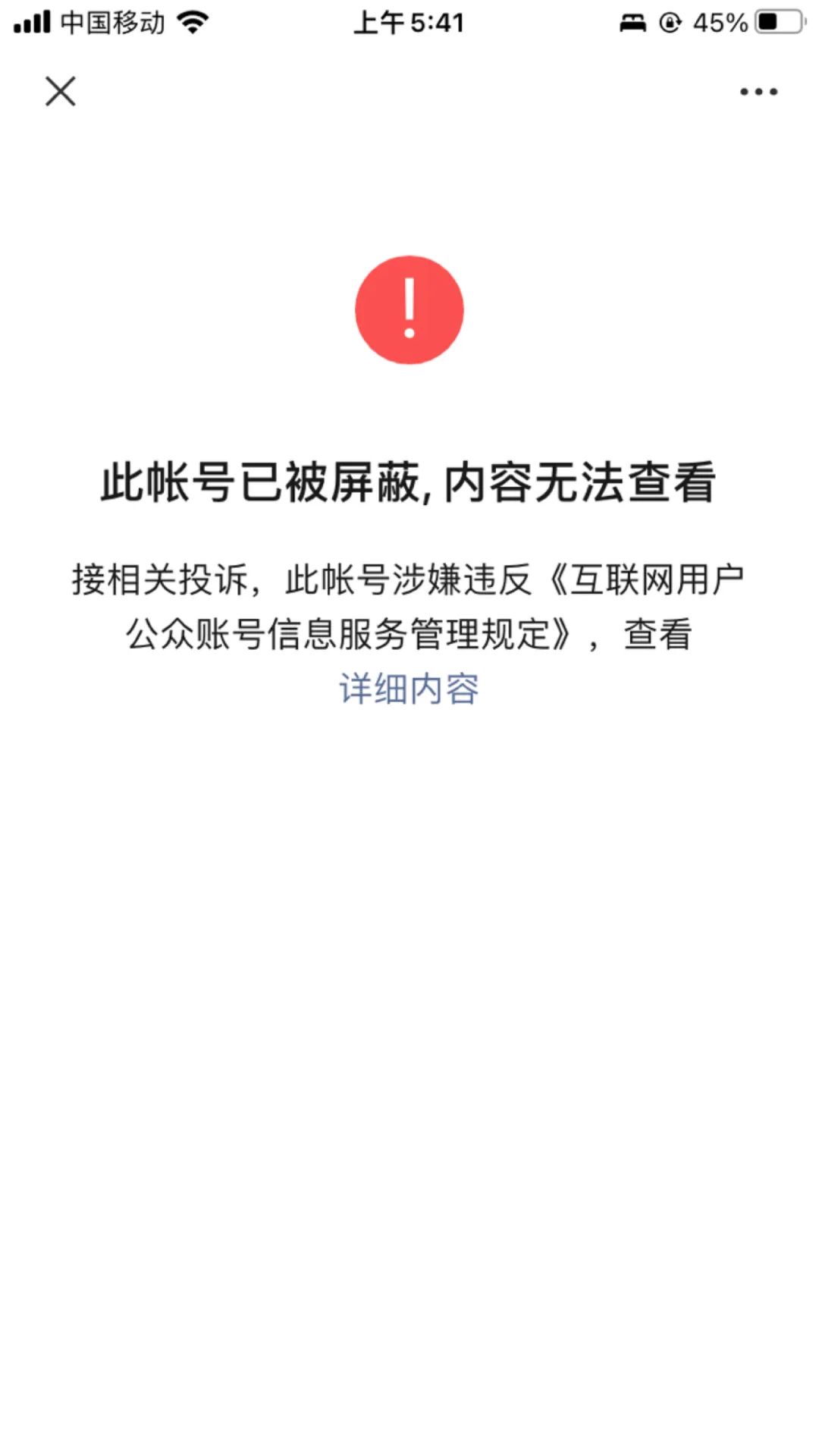Image resolution: width=819 pixels, height=1456 pixels.
Task: Tap the blank content area below the message
Action: tap(409, 1062)
